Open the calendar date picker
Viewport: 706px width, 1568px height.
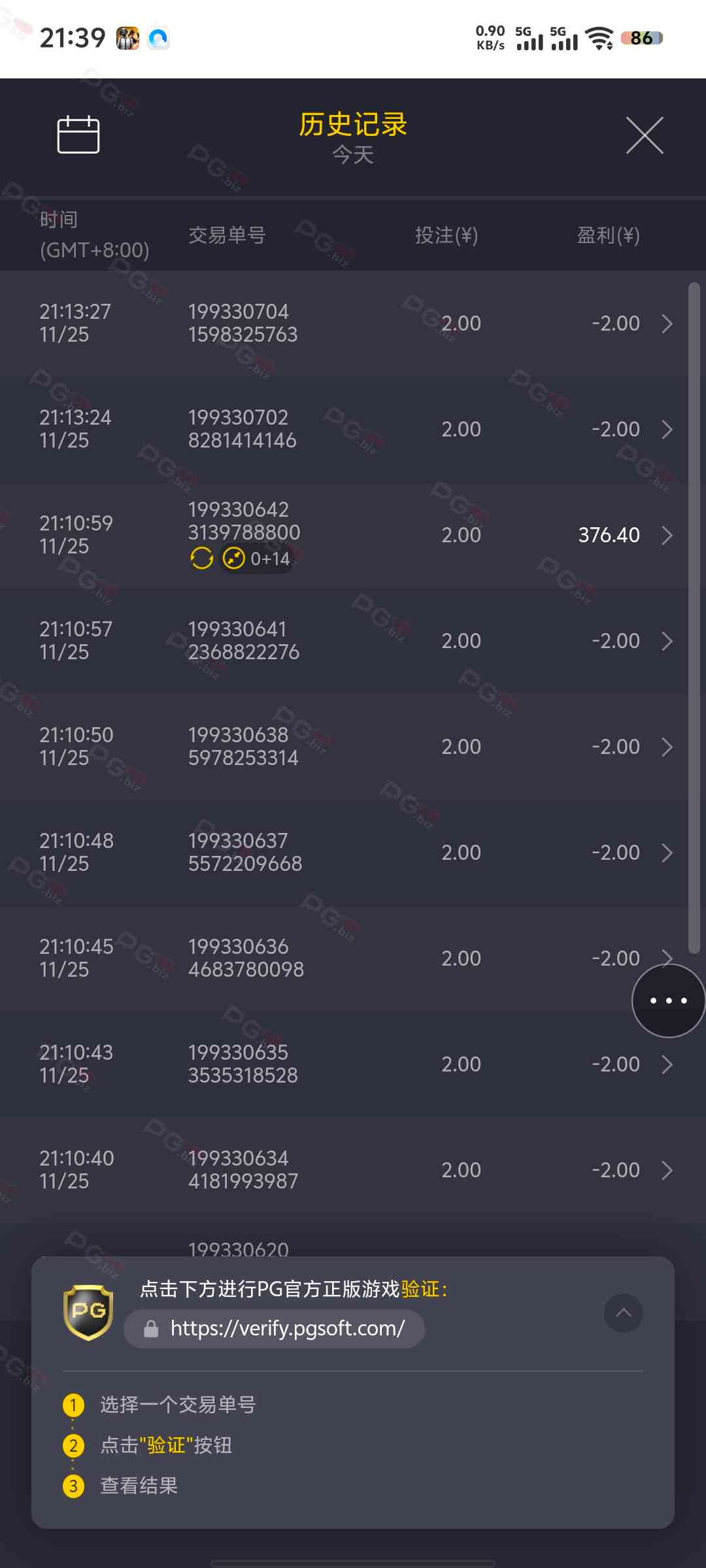pyautogui.click(x=78, y=135)
